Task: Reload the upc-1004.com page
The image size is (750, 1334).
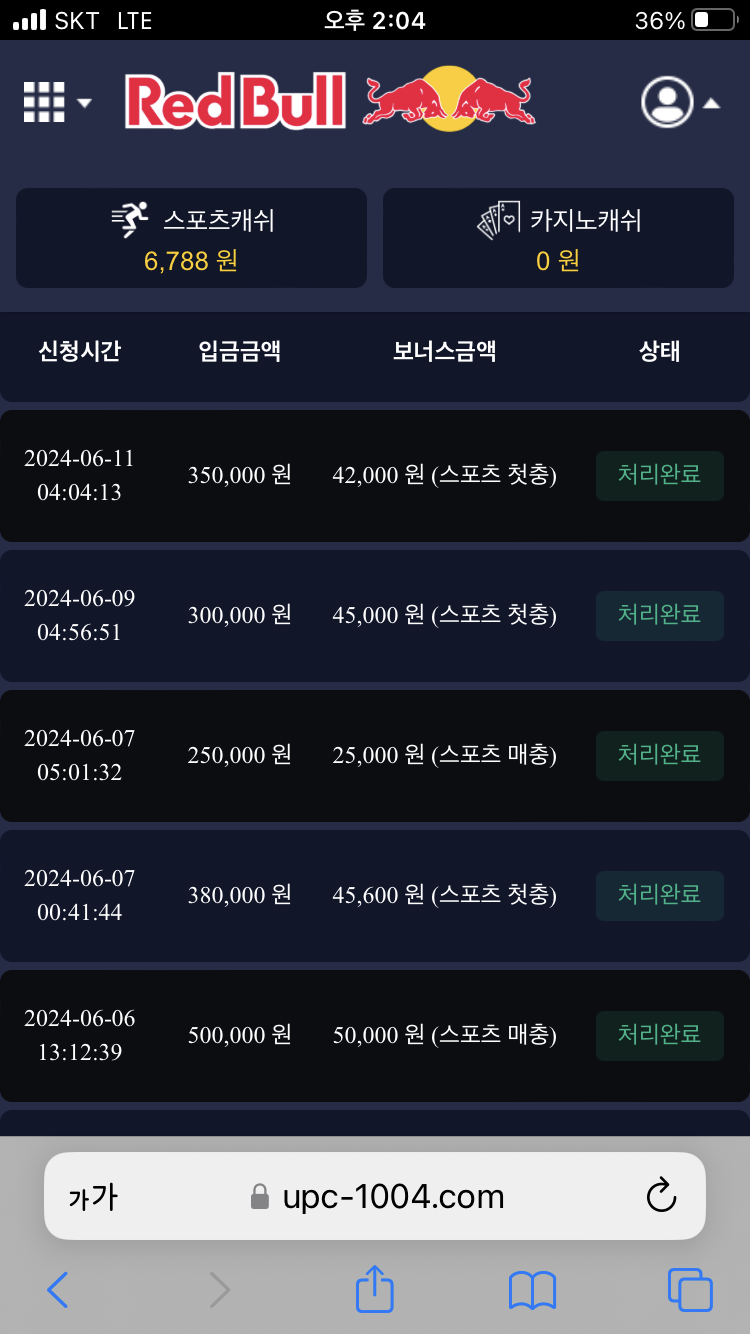Action: (661, 1196)
